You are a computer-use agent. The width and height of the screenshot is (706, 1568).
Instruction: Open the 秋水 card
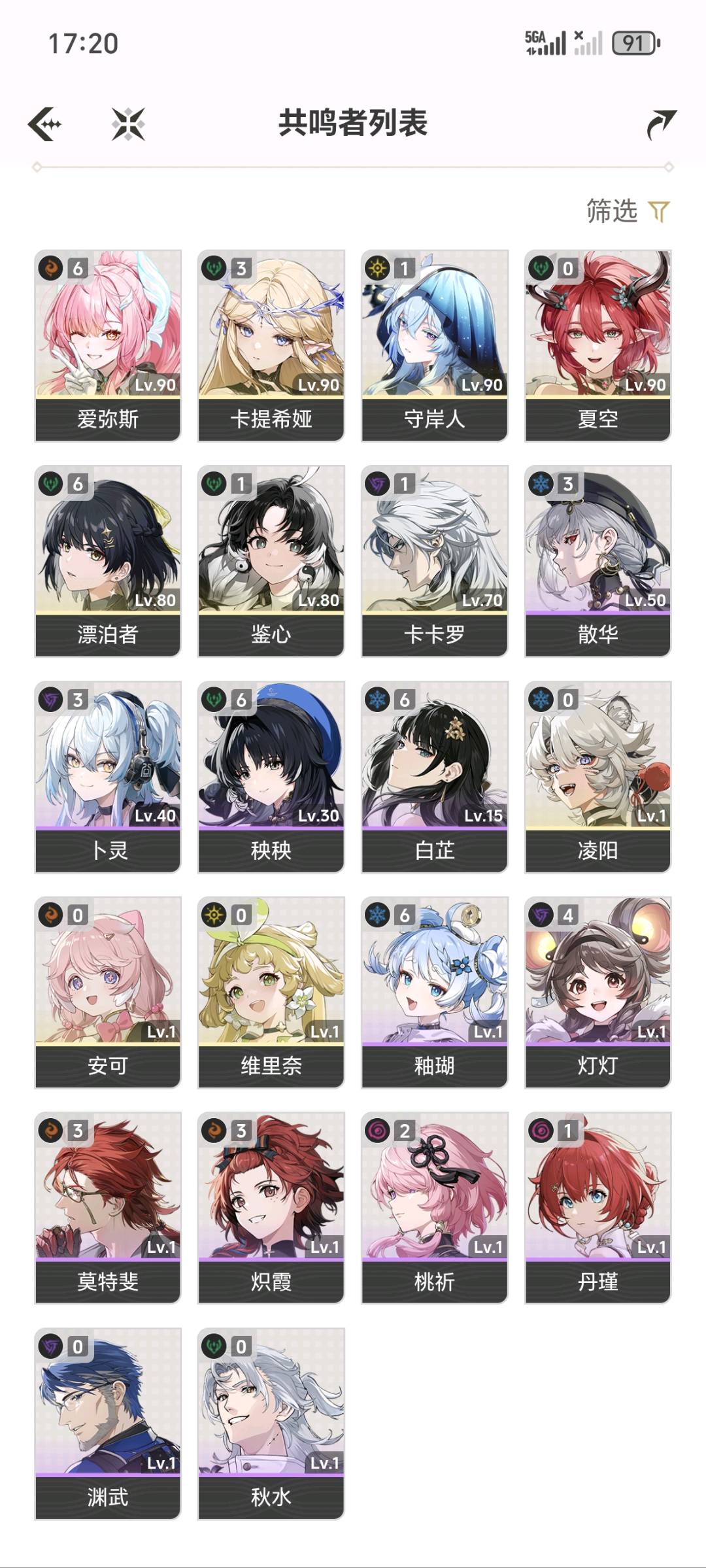pos(271,1423)
